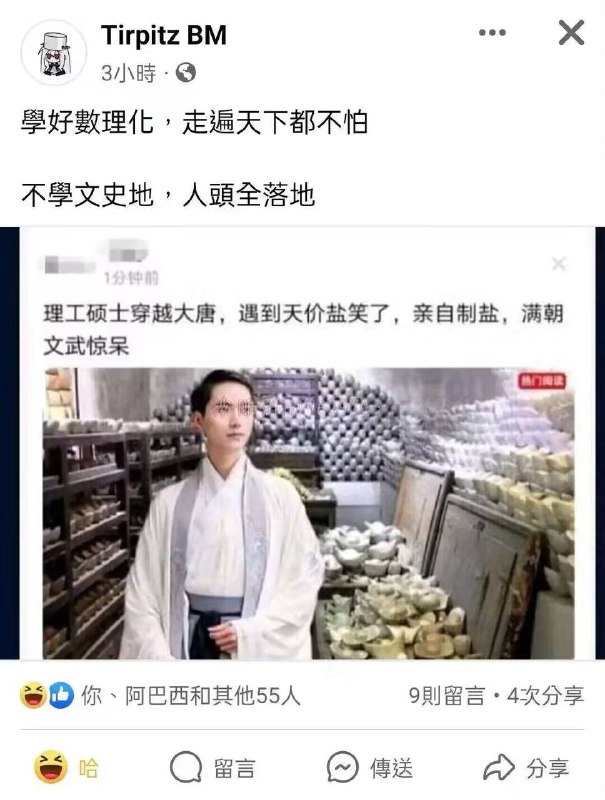React with the 哈 button
Screen dimensions: 605x800
pyautogui.click(x=67, y=768)
